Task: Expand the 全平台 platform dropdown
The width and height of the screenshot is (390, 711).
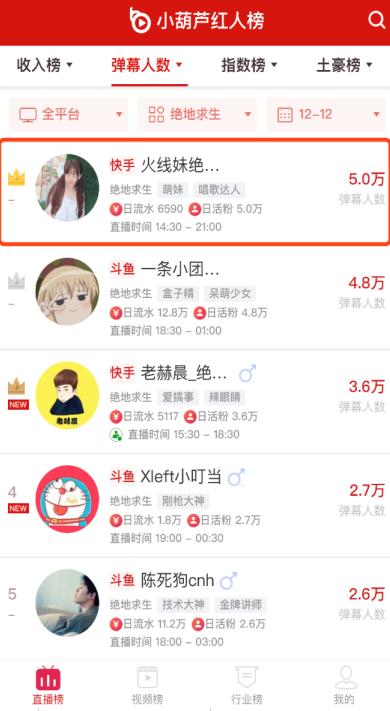Action: [68, 114]
